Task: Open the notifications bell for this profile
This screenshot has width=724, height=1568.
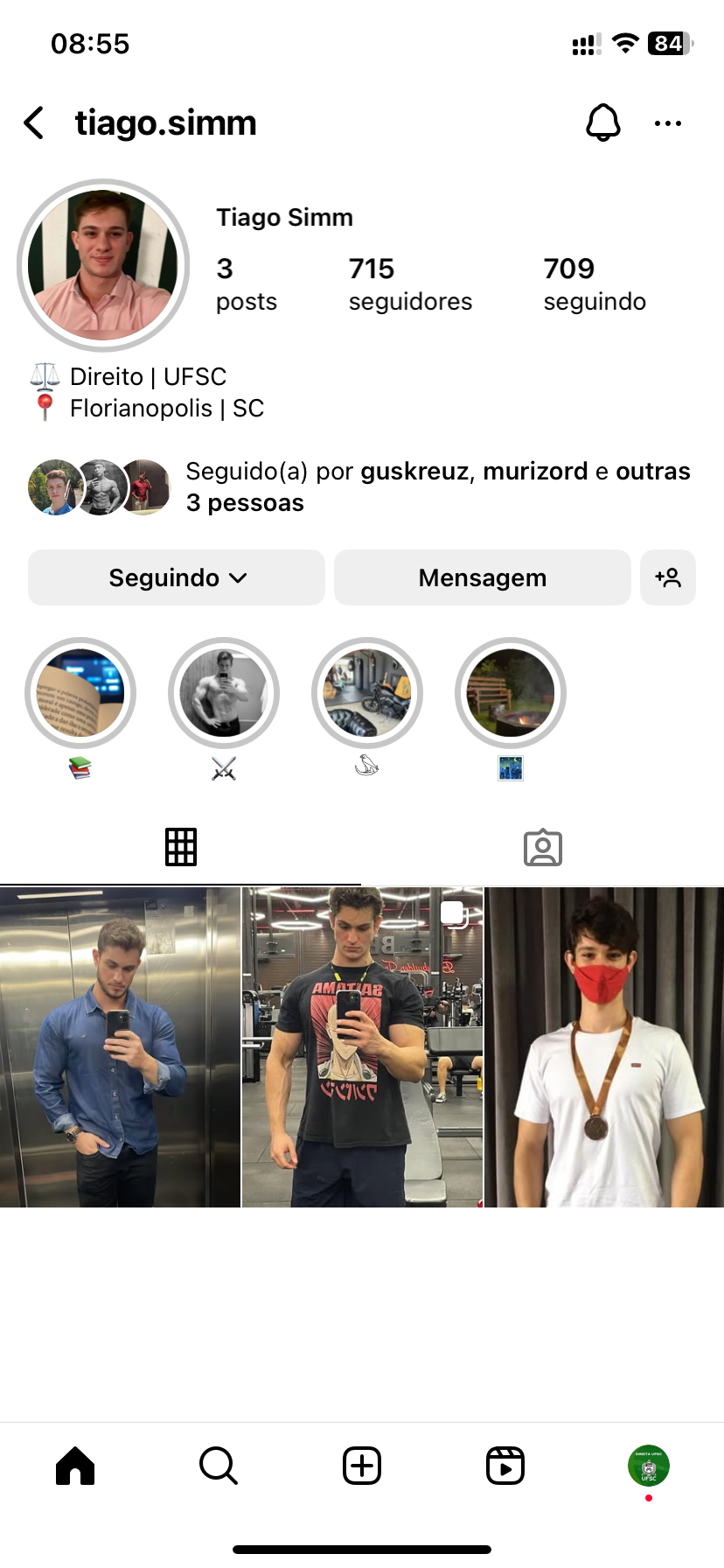Action: pos(602,123)
